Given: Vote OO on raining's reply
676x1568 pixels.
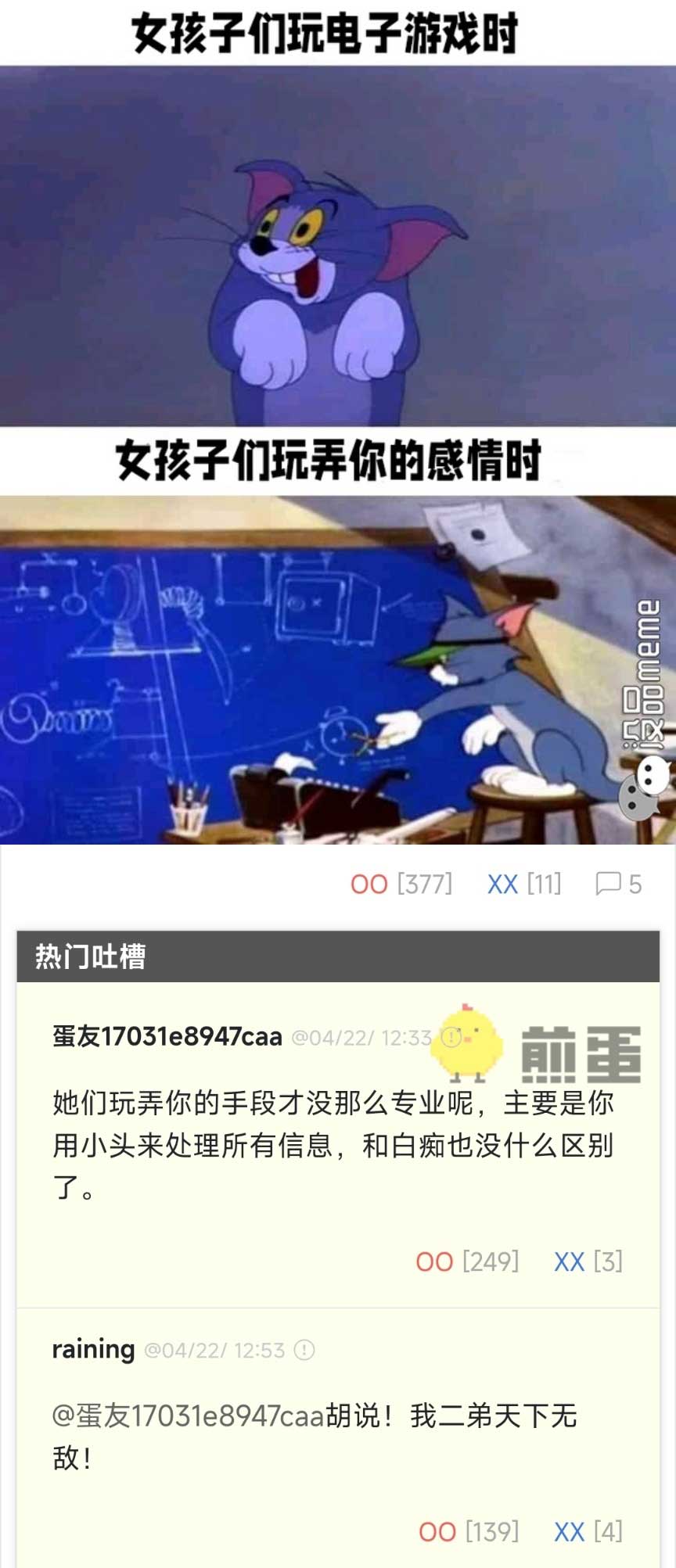Looking at the screenshot, I should pyautogui.click(x=437, y=1531).
